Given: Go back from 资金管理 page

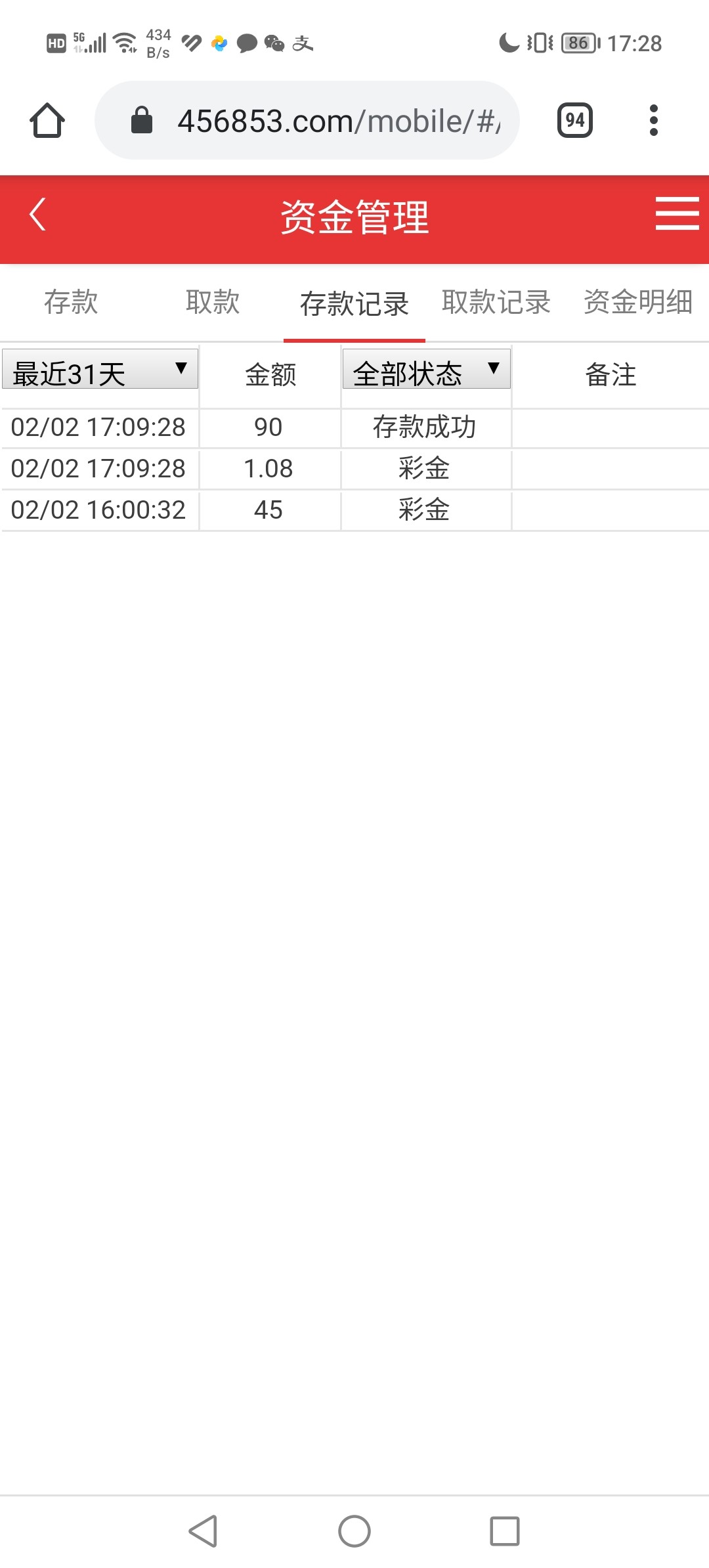Looking at the screenshot, I should 38,215.
